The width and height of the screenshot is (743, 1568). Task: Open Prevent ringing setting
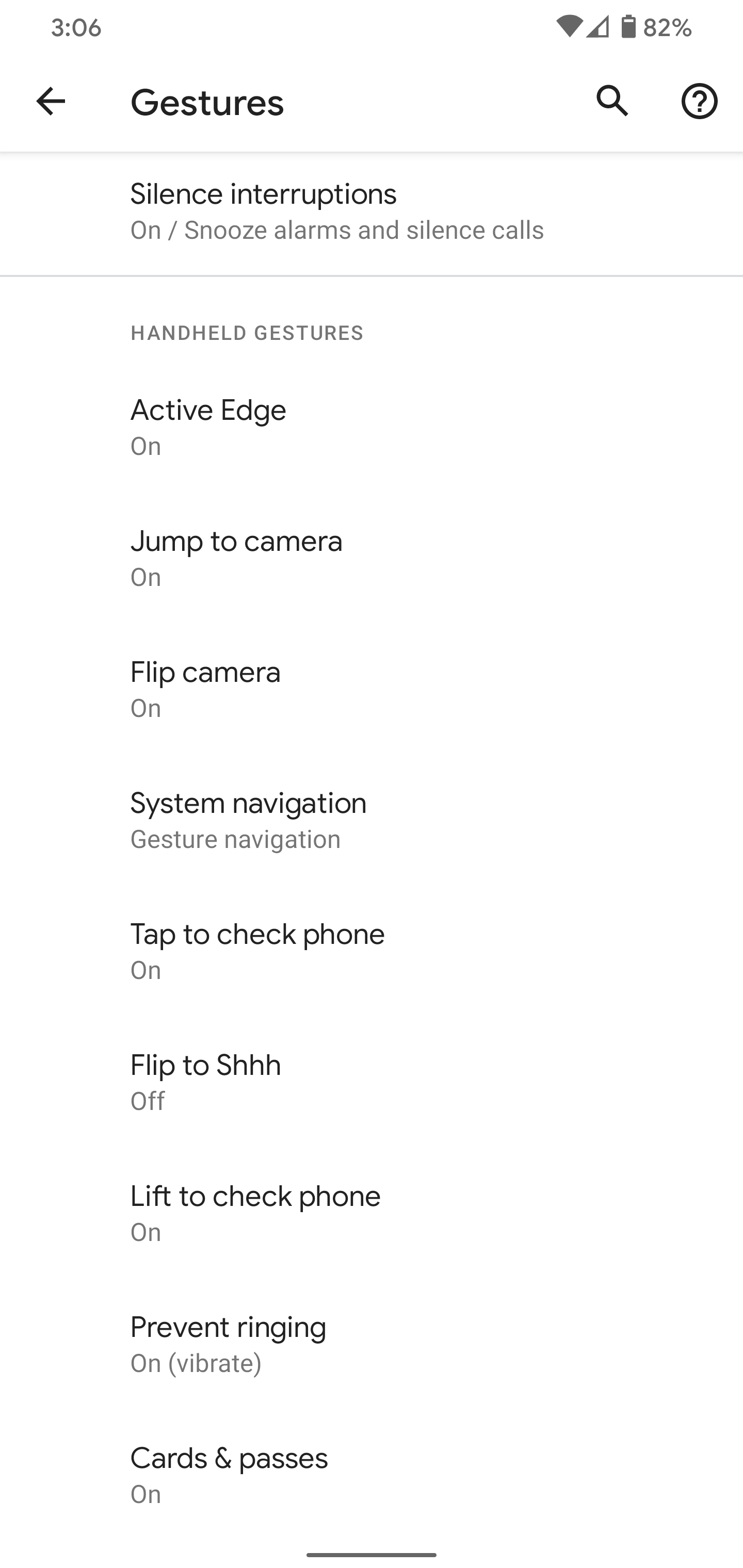pos(372,1344)
